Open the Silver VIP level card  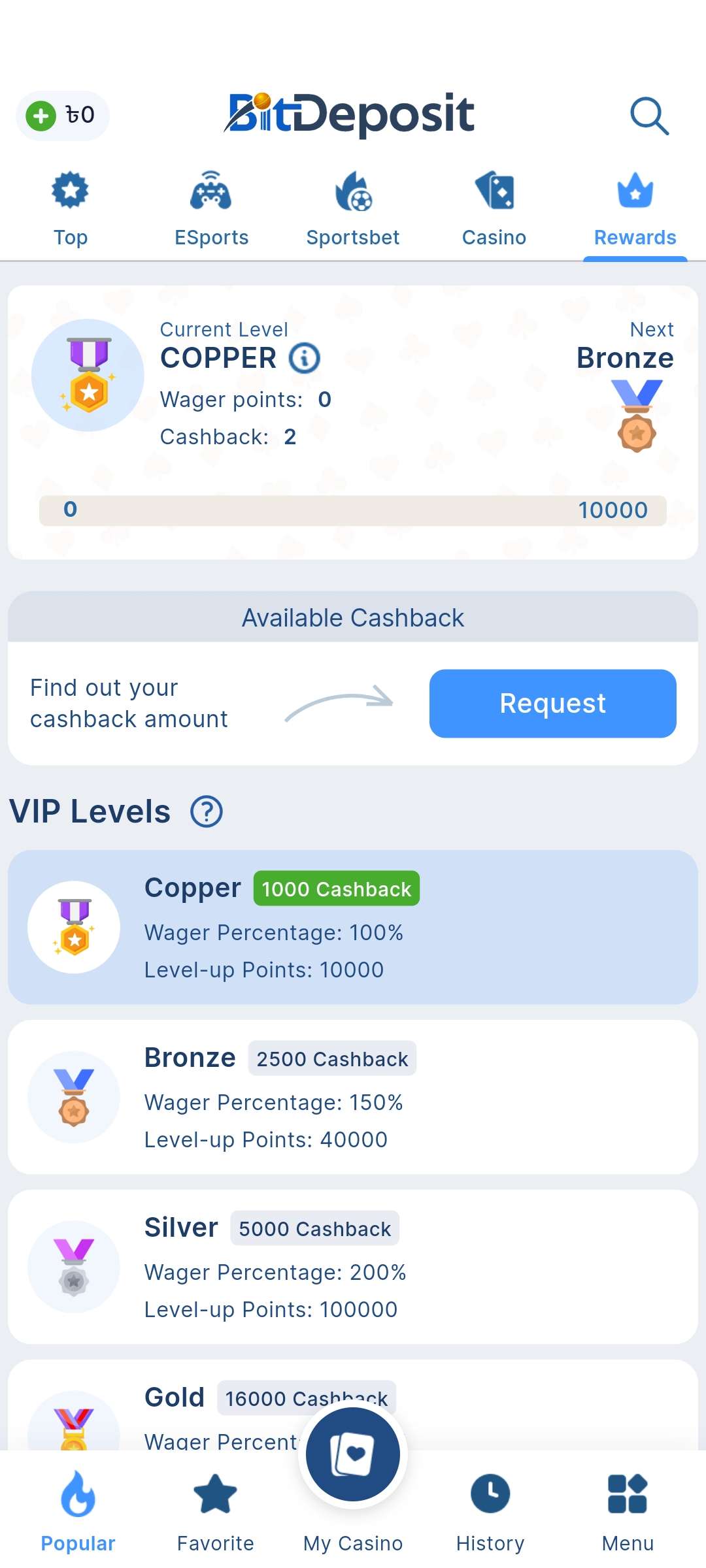coord(353,1267)
